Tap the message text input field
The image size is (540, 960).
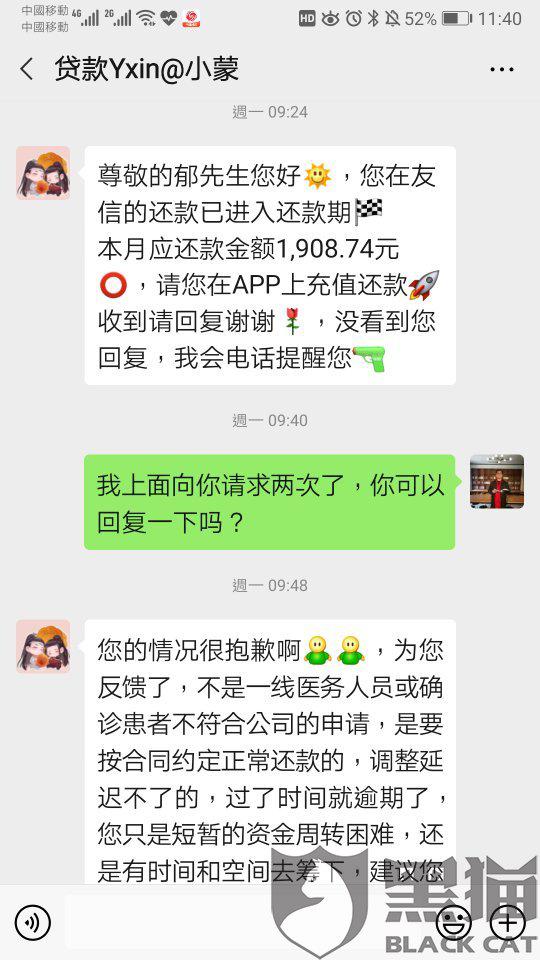tap(247, 921)
